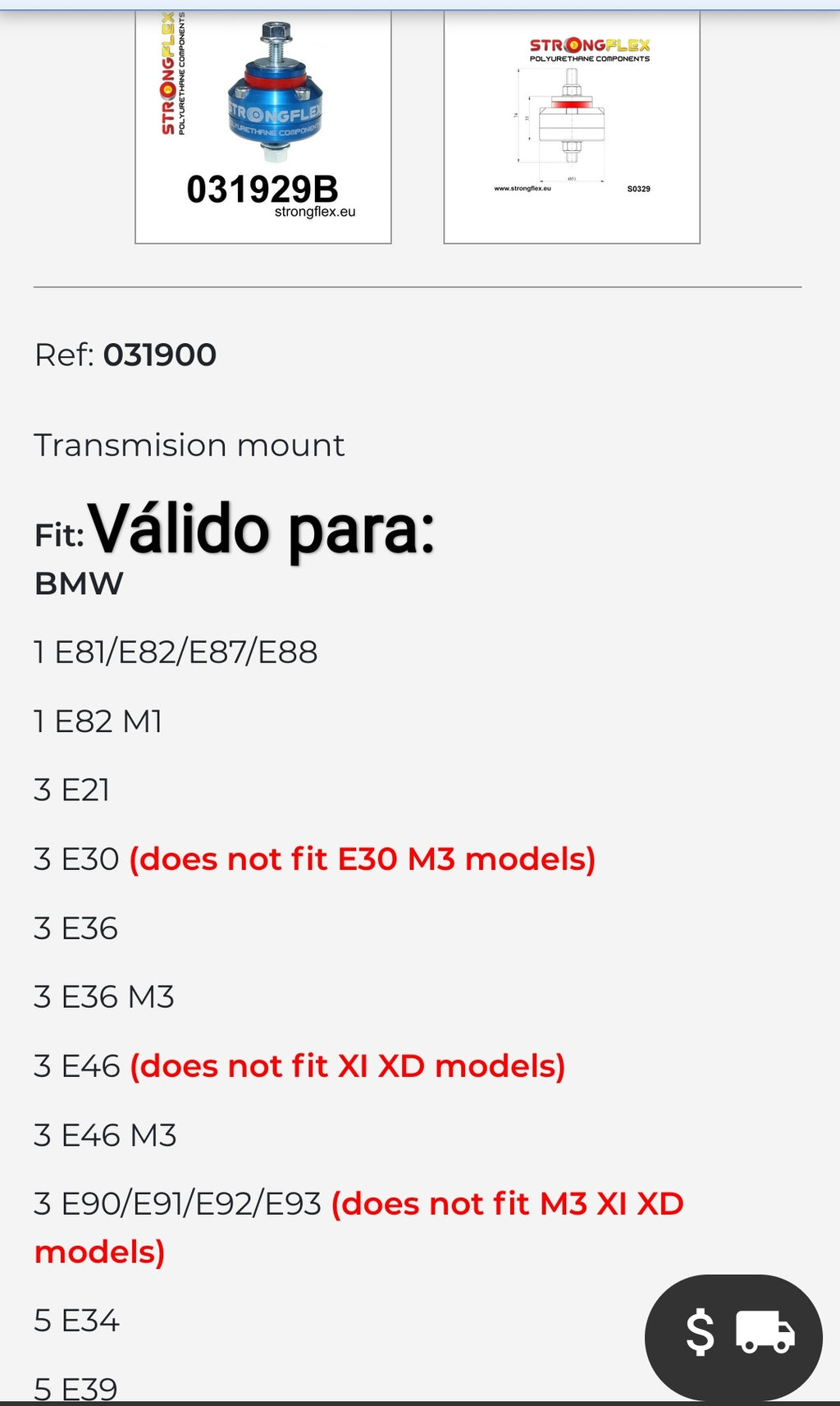Click the 5 E39 list entry
840x1406 pixels.
(75, 1387)
